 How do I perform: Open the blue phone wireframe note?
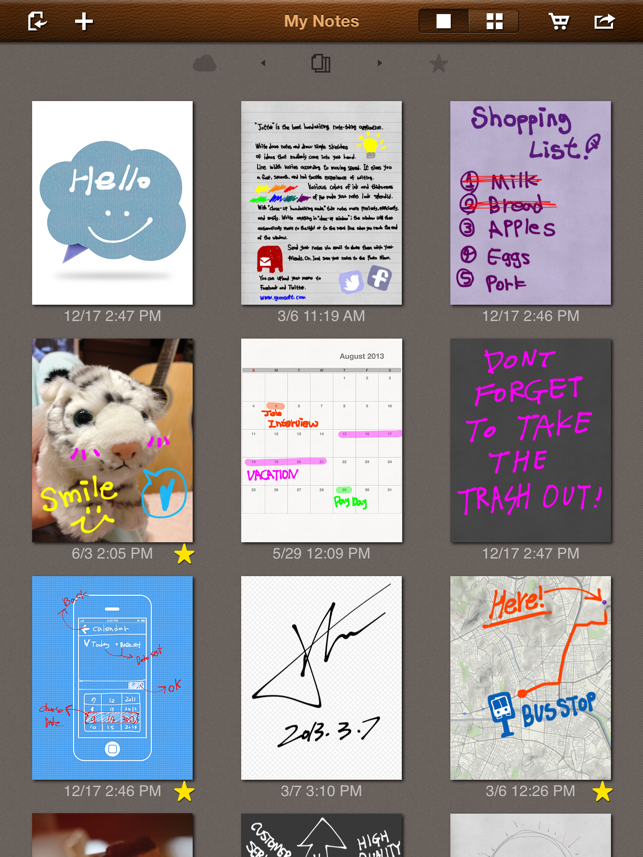(112, 677)
